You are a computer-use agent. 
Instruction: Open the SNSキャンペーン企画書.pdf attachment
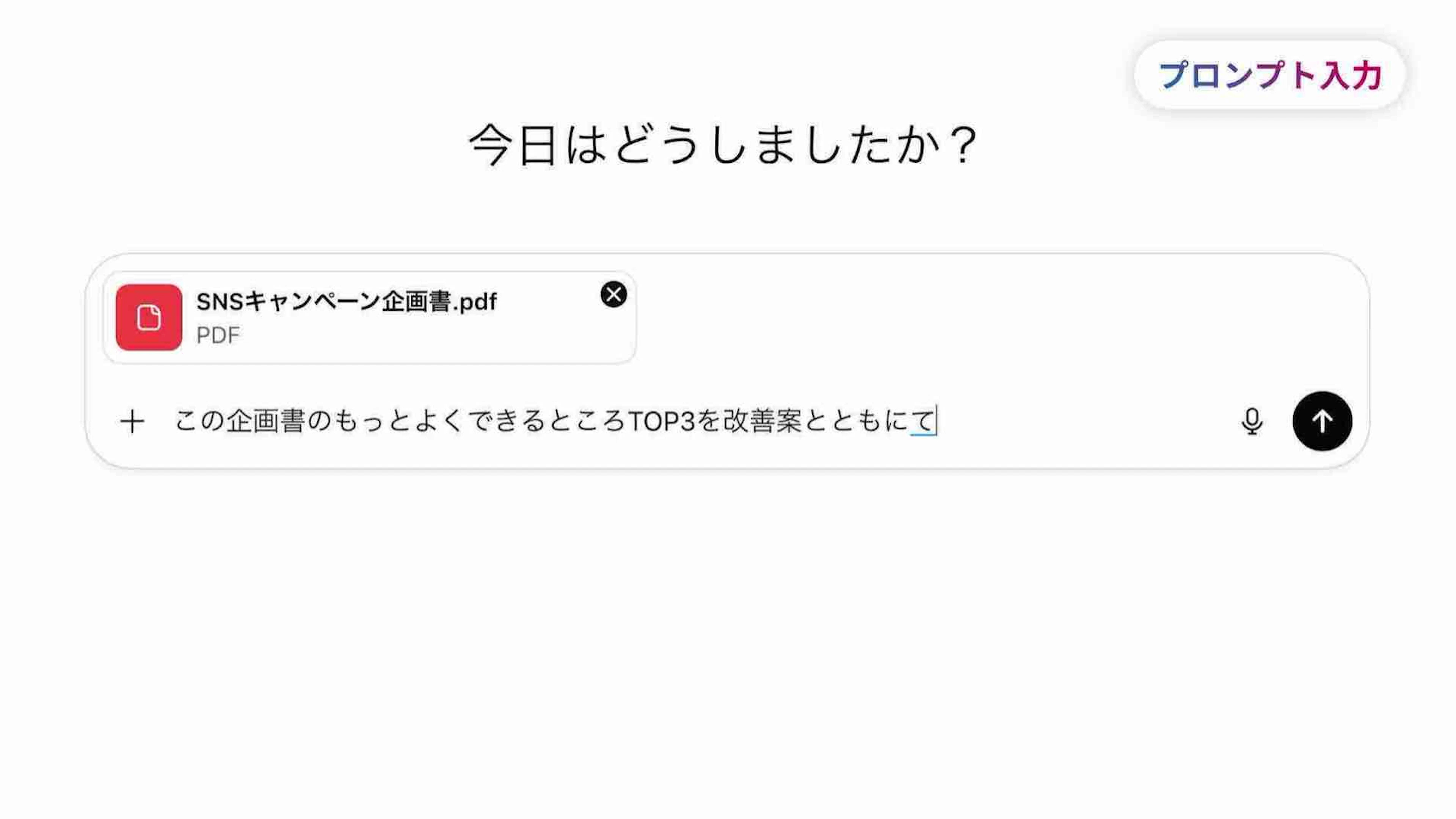pyautogui.click(x=346, y=317)
